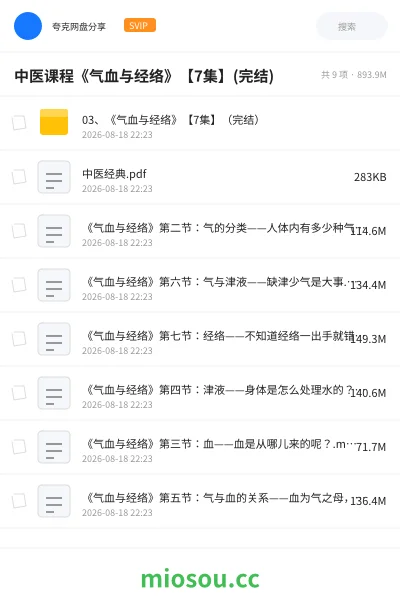Open the file 中医经典.pdf
Viewport: 400px width, 600px height.
tap(200, 178)
